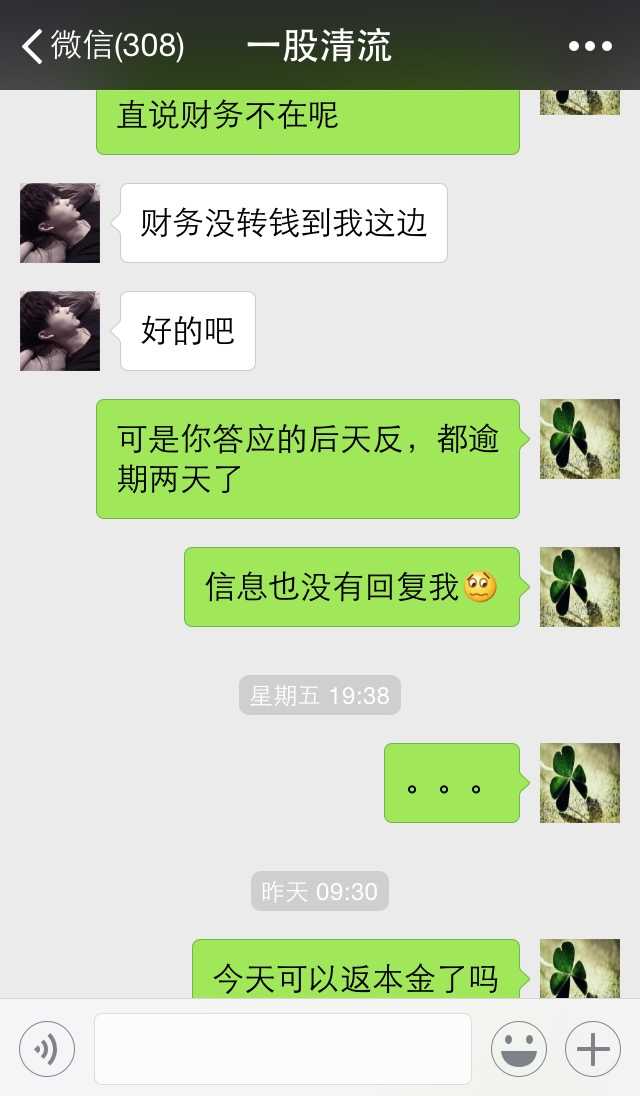The image size is (640, 1096).
Task: Open the emoji sticker picker
Action: tap(518, 1049)
